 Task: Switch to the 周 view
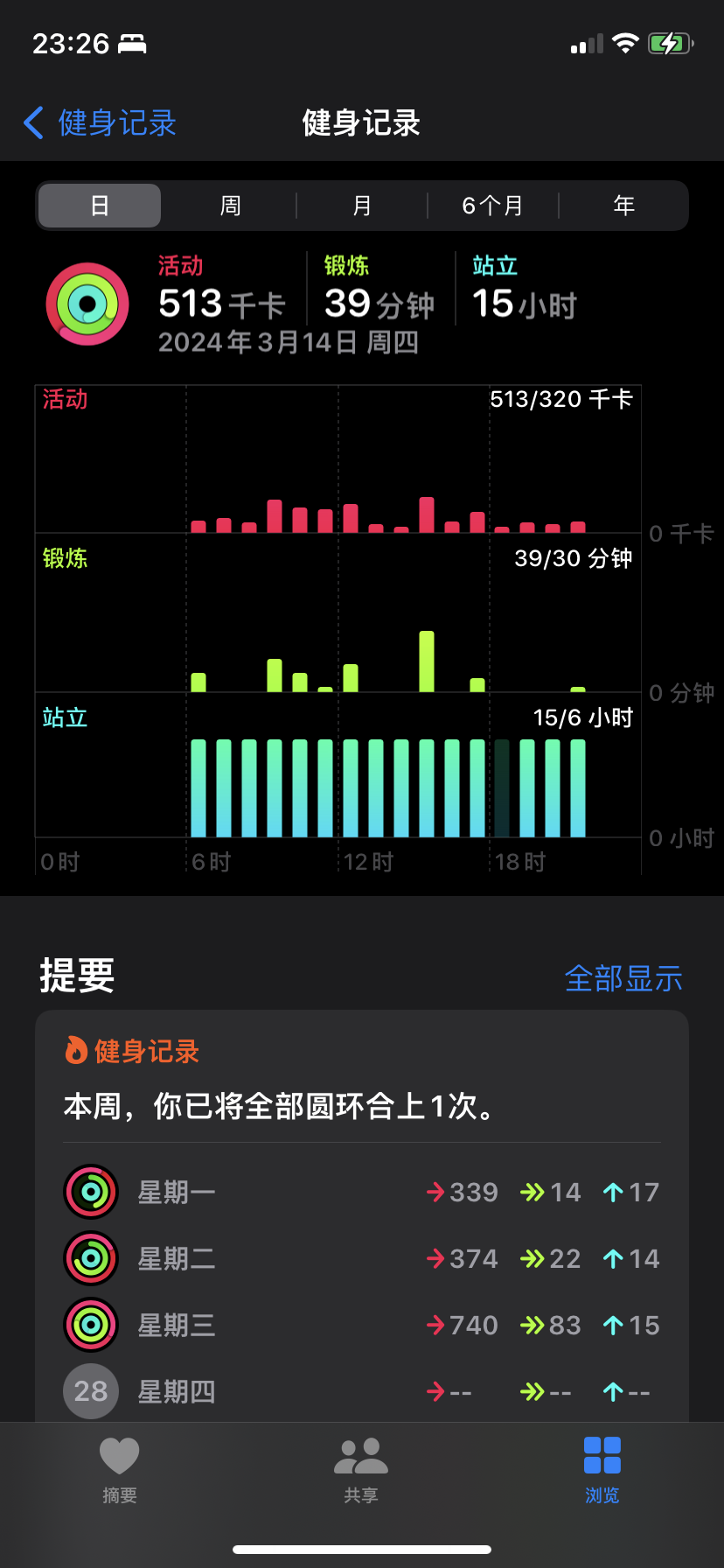click(x=230, y=206)
